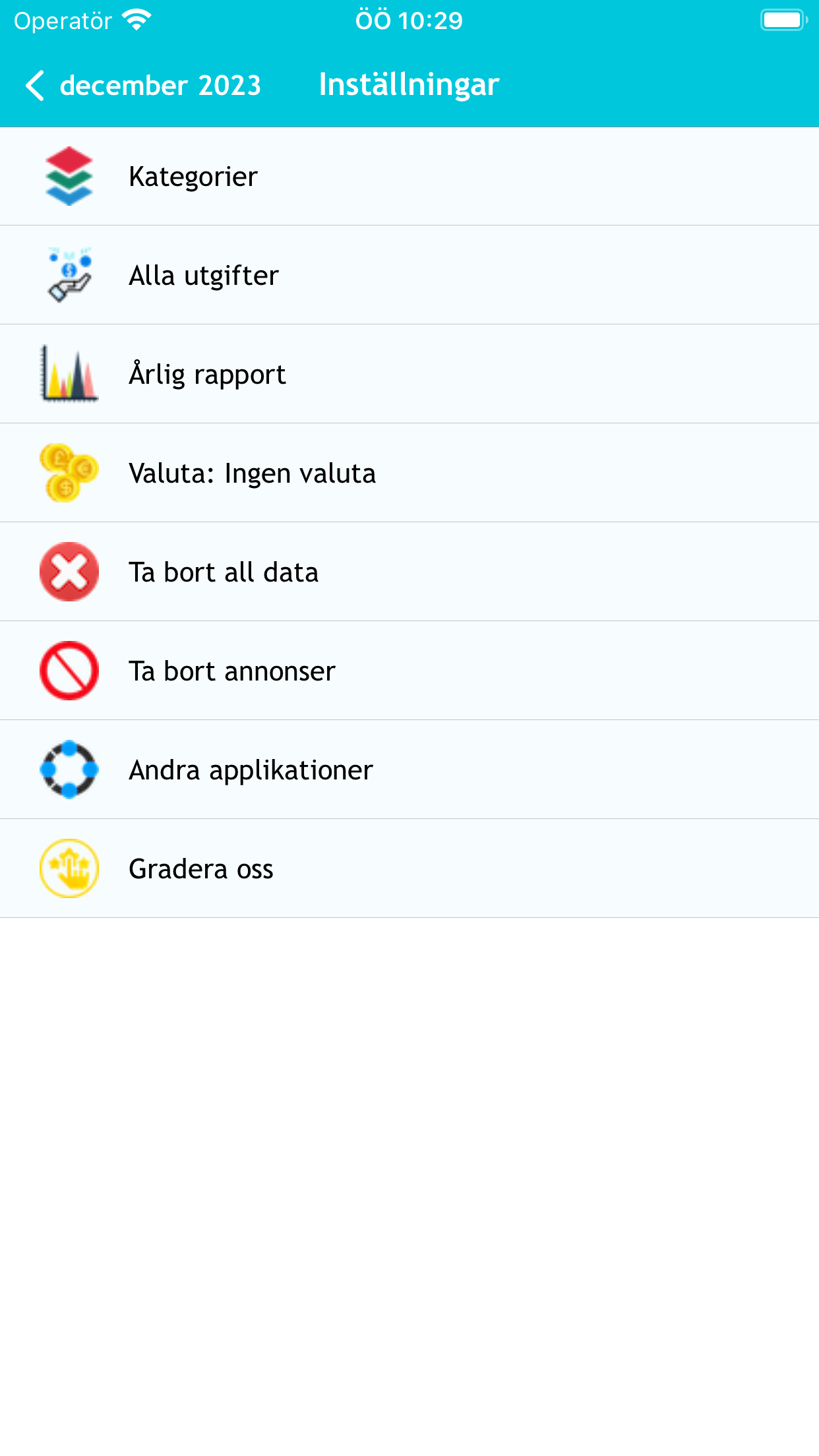Click the gold coins currency icon
Image resolution: width=819 pixels, height=1456 pixels.
click(x=69, y=472)
